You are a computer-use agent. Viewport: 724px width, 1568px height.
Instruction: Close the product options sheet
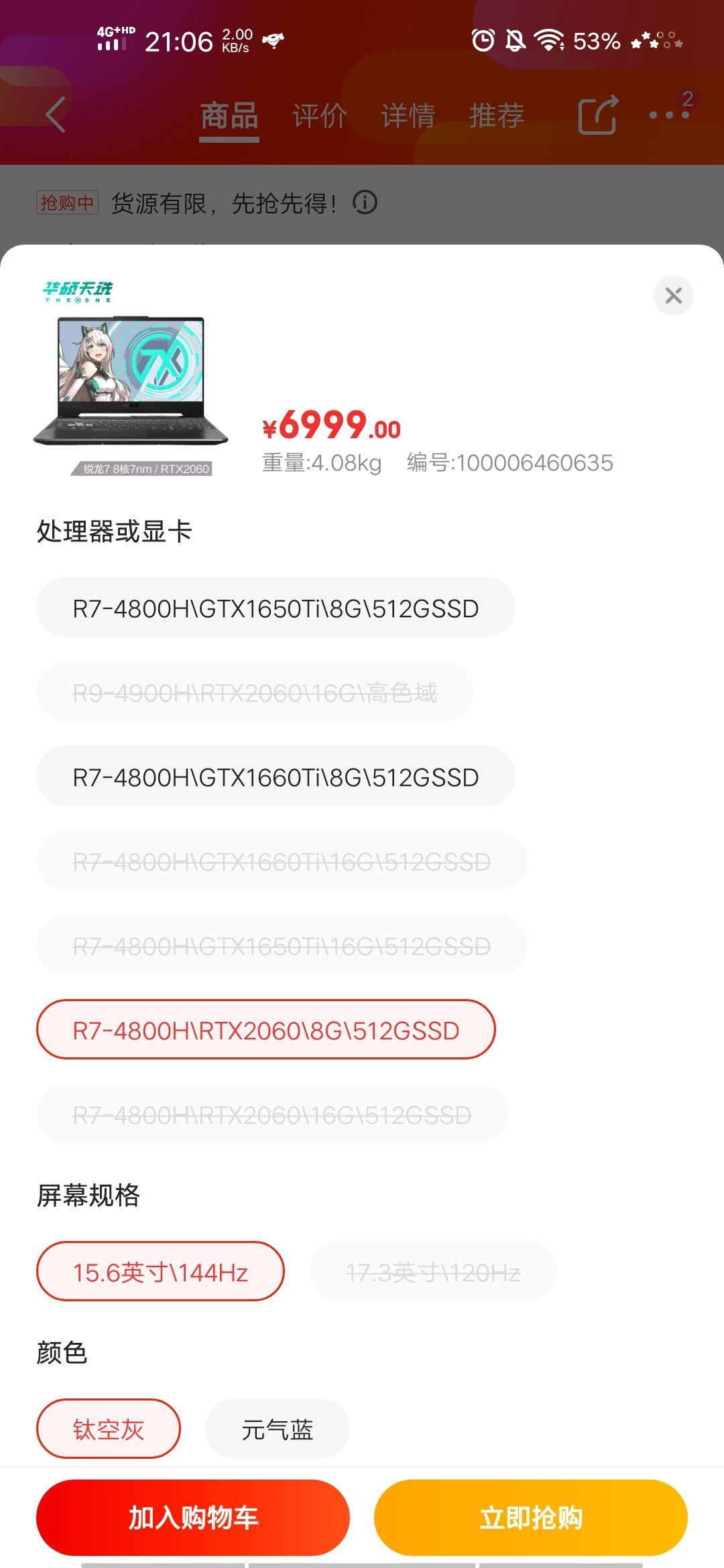coord(673,296)
